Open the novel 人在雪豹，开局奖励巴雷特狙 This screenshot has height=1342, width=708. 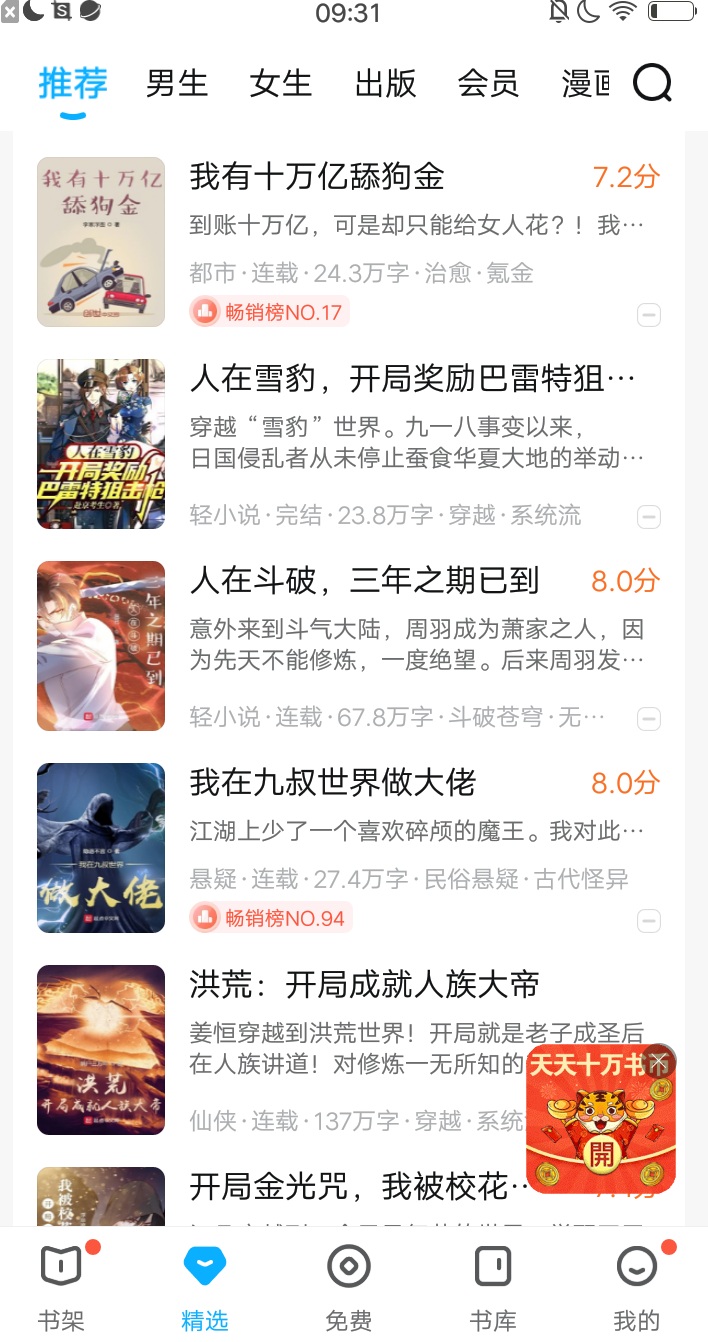point(412,380)
